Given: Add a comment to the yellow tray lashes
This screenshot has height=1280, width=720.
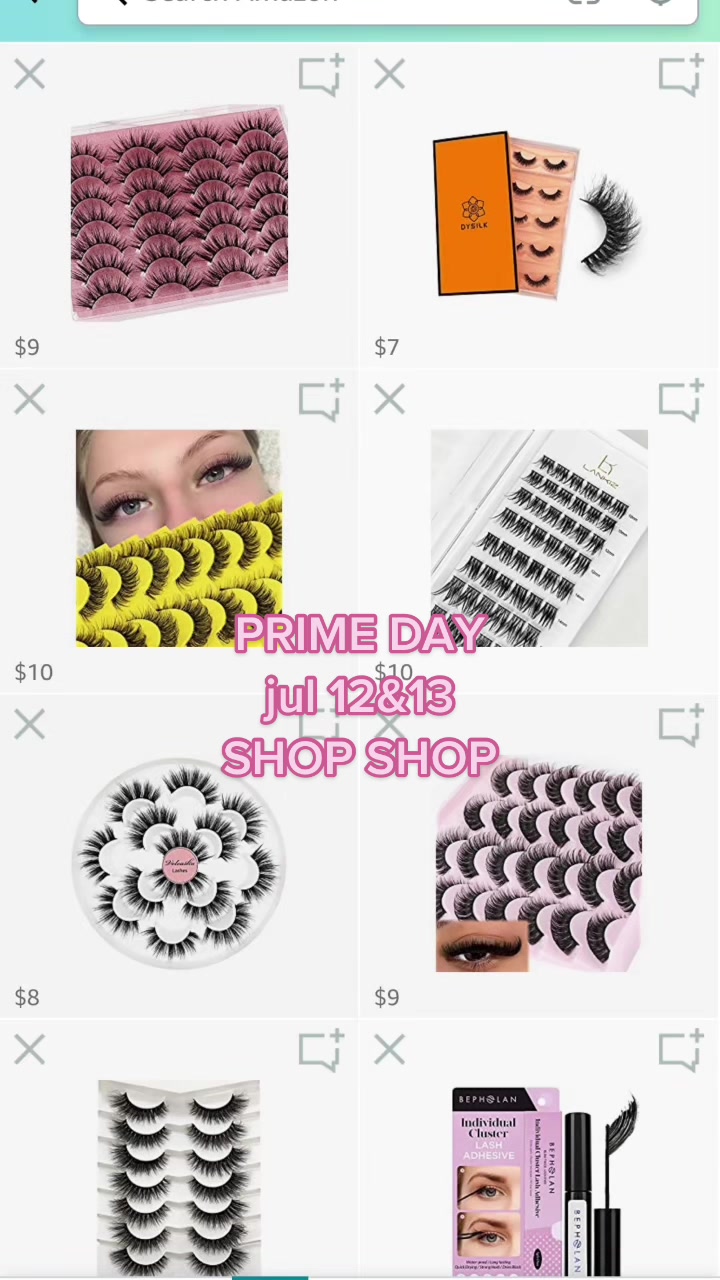Looking at the screenshot, I should tap(321, 399).
